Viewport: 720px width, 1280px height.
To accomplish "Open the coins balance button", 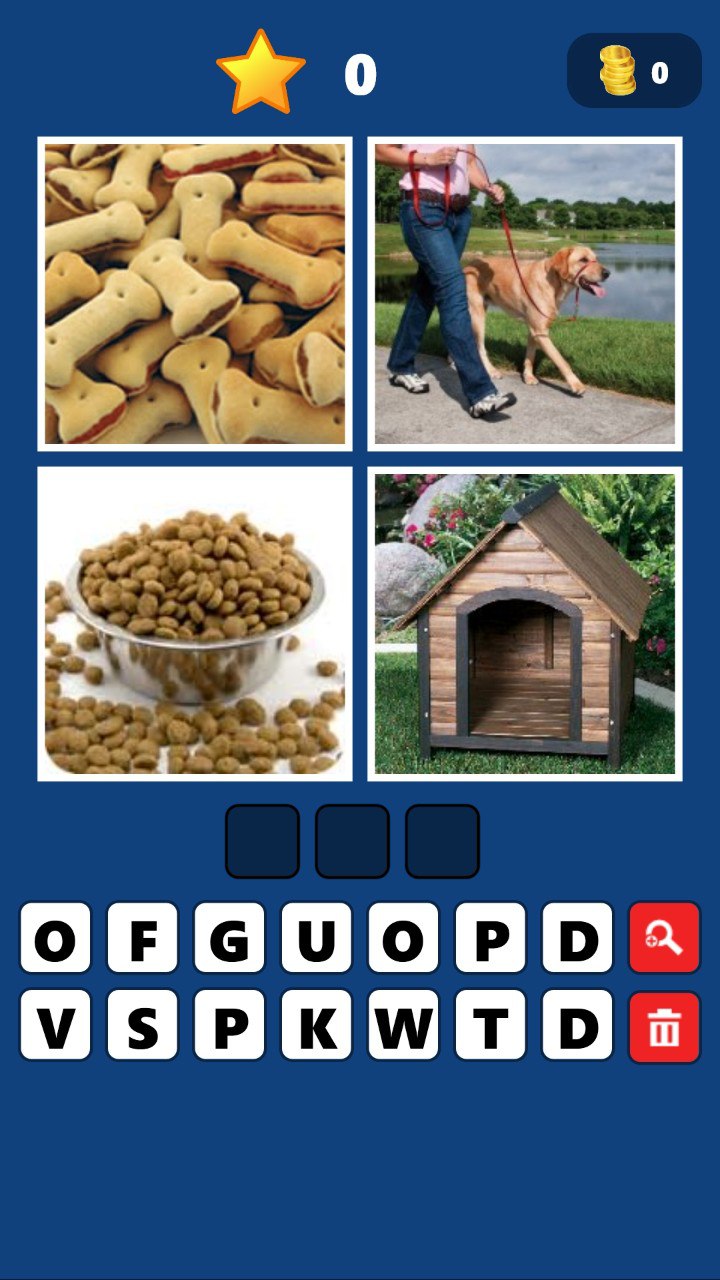I will coord(633,71).
